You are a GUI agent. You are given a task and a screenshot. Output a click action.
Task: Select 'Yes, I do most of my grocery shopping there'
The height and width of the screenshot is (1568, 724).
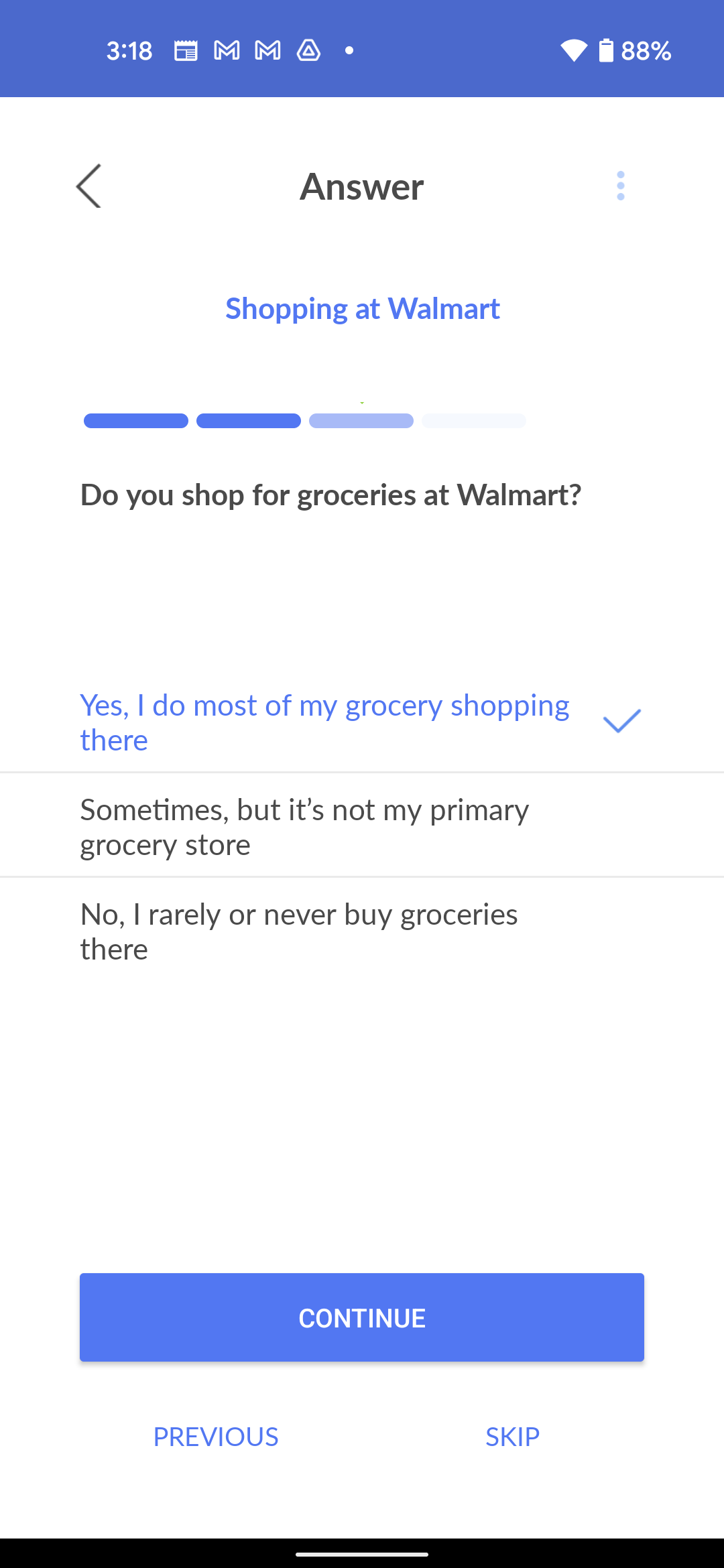pos(325,722)
